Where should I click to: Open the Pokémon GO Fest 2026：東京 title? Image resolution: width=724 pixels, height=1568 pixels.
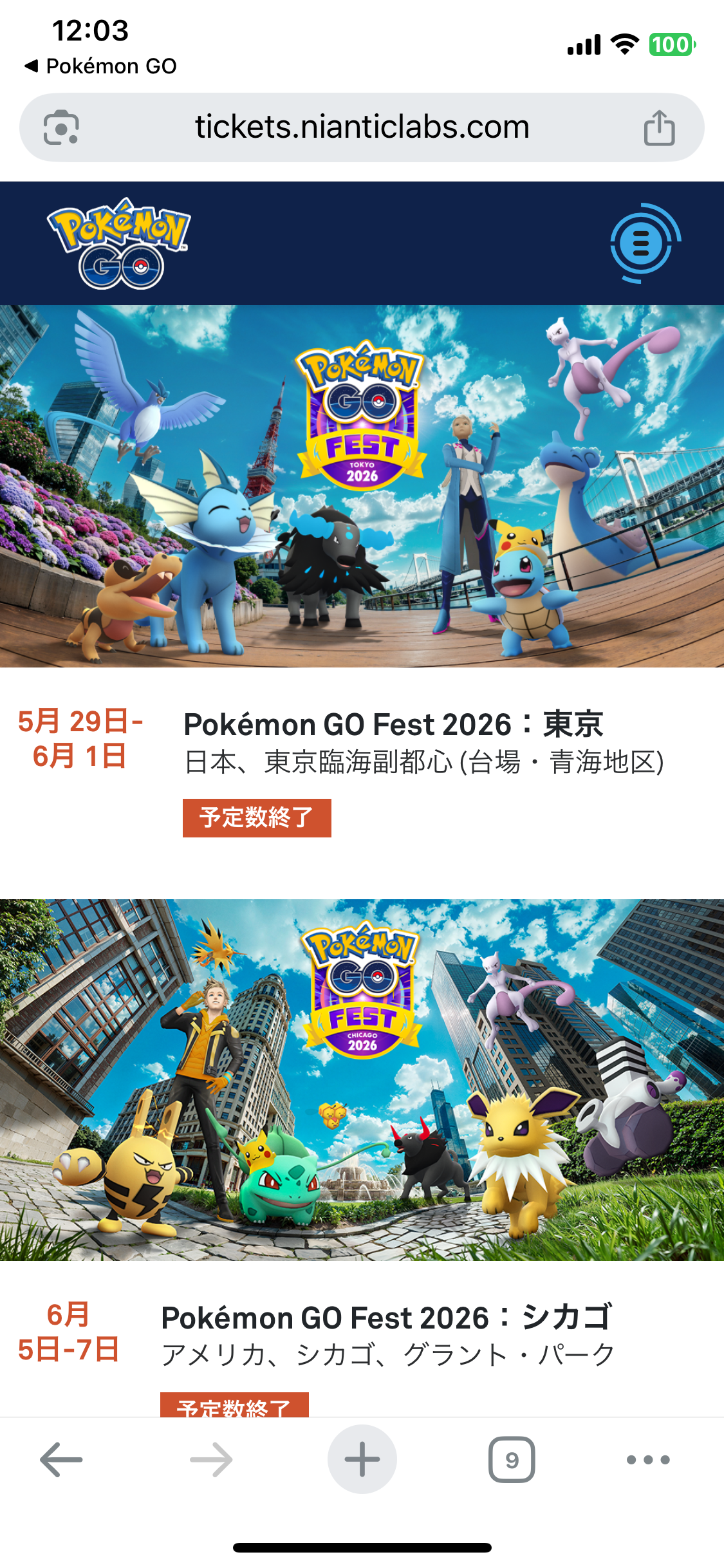[x=393, y=724]
